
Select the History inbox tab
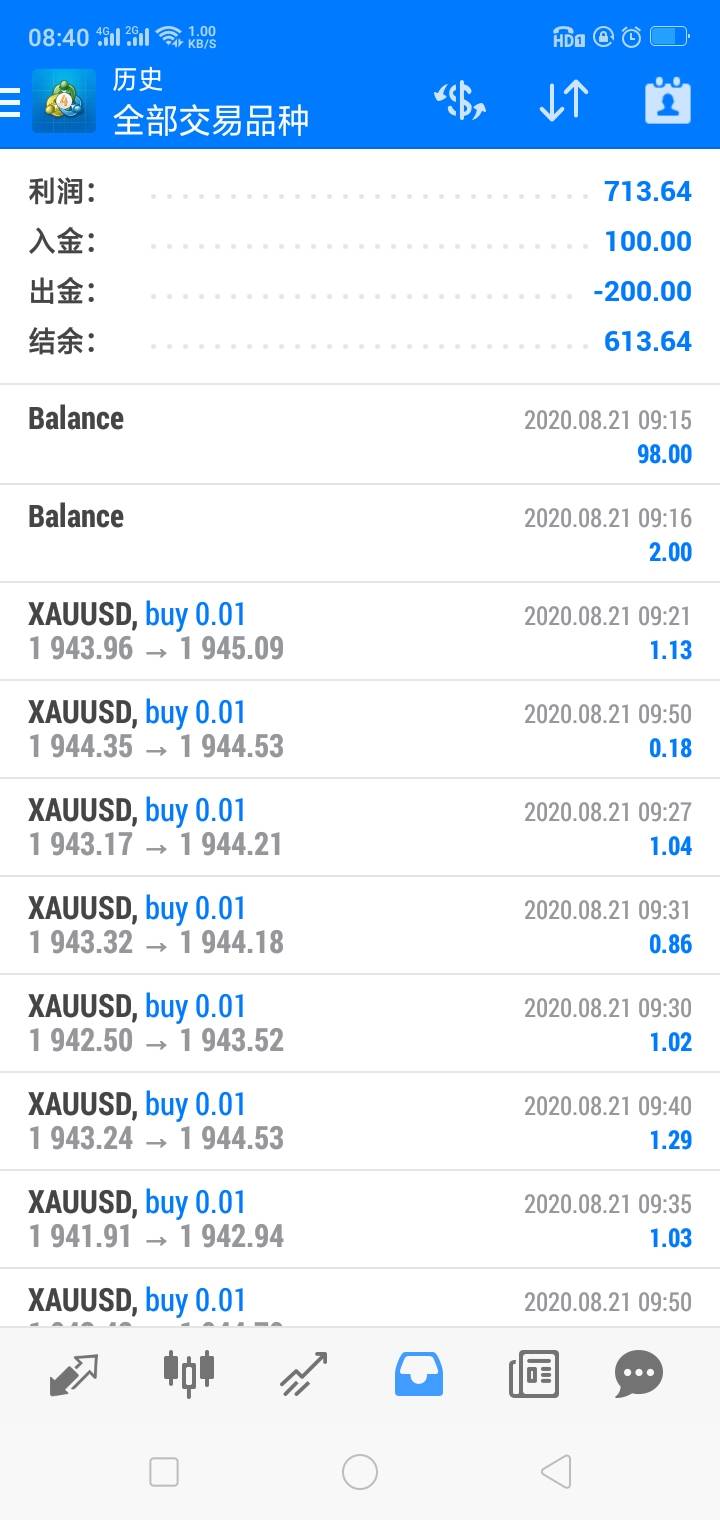pos(418,1374)
